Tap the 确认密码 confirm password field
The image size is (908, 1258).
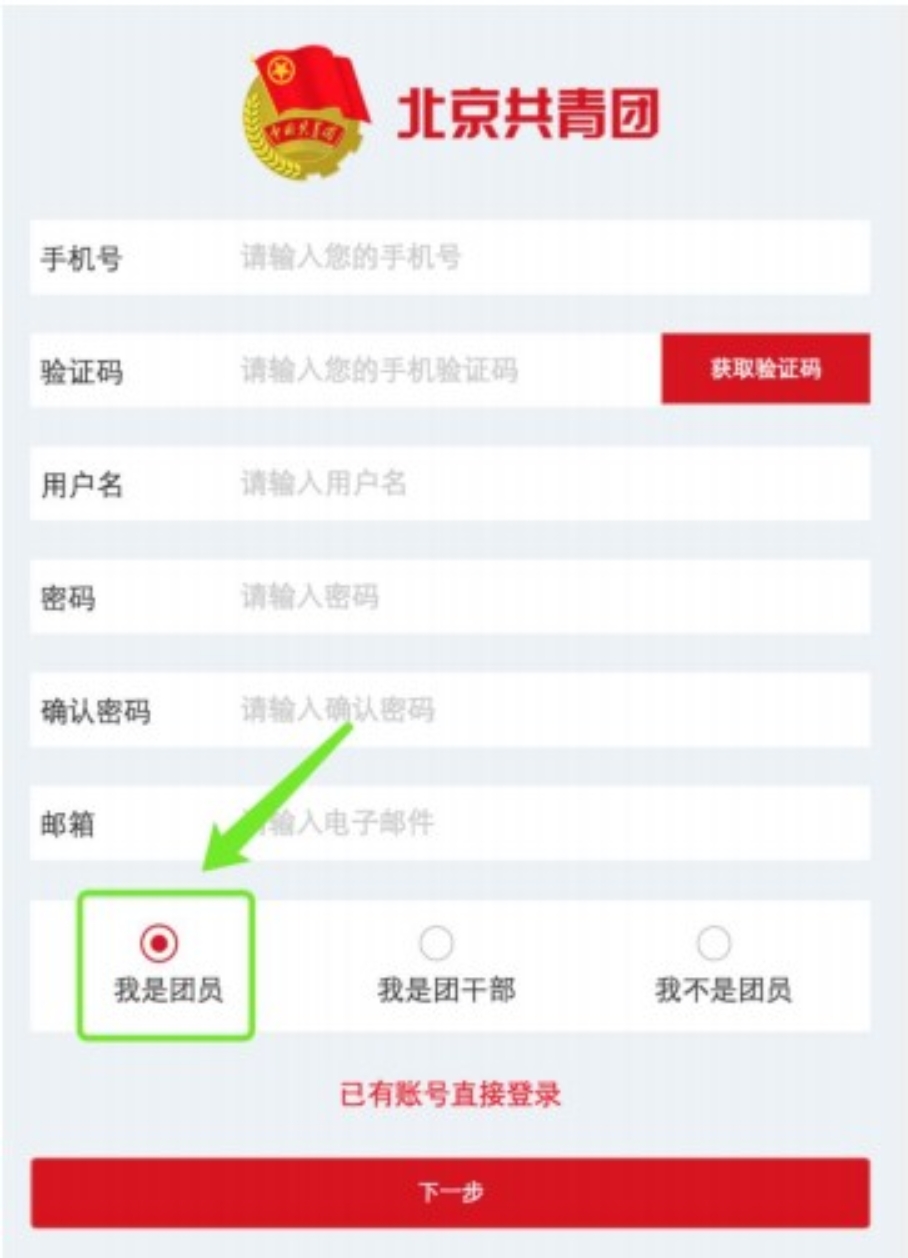(540, 710)
